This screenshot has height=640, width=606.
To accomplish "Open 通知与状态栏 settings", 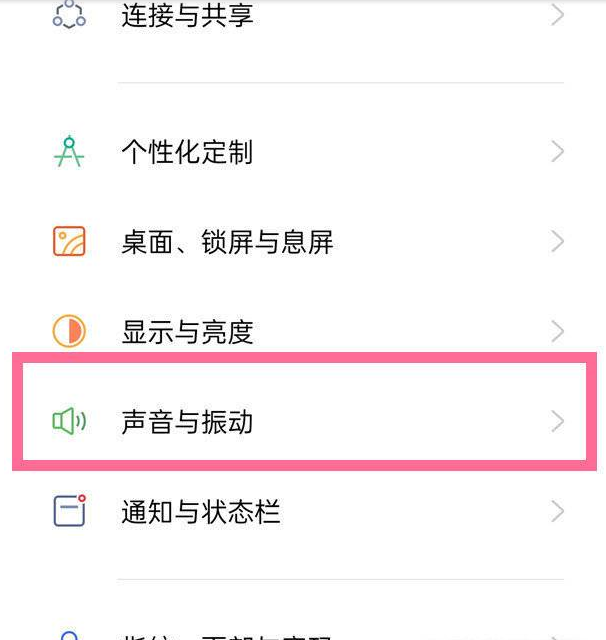I will pos(200,512).
